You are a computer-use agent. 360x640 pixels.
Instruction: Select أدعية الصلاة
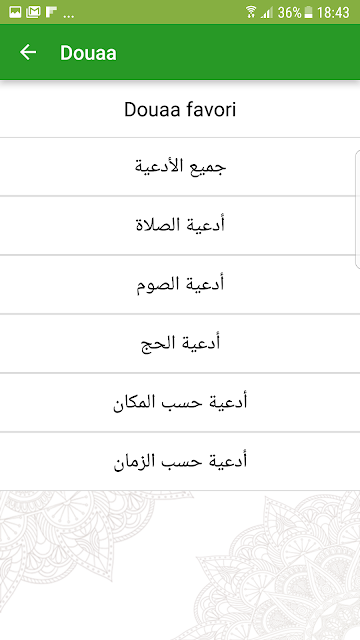[x=180, y=226]
